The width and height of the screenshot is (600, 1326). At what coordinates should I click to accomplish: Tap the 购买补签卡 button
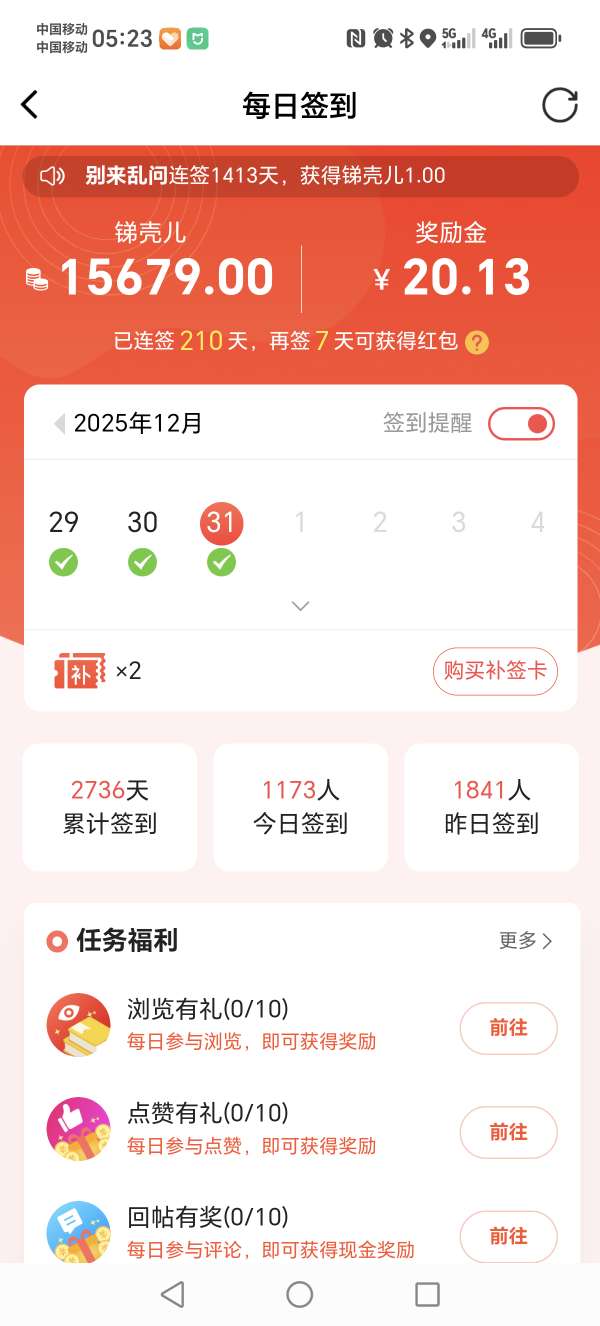[495, 670]
